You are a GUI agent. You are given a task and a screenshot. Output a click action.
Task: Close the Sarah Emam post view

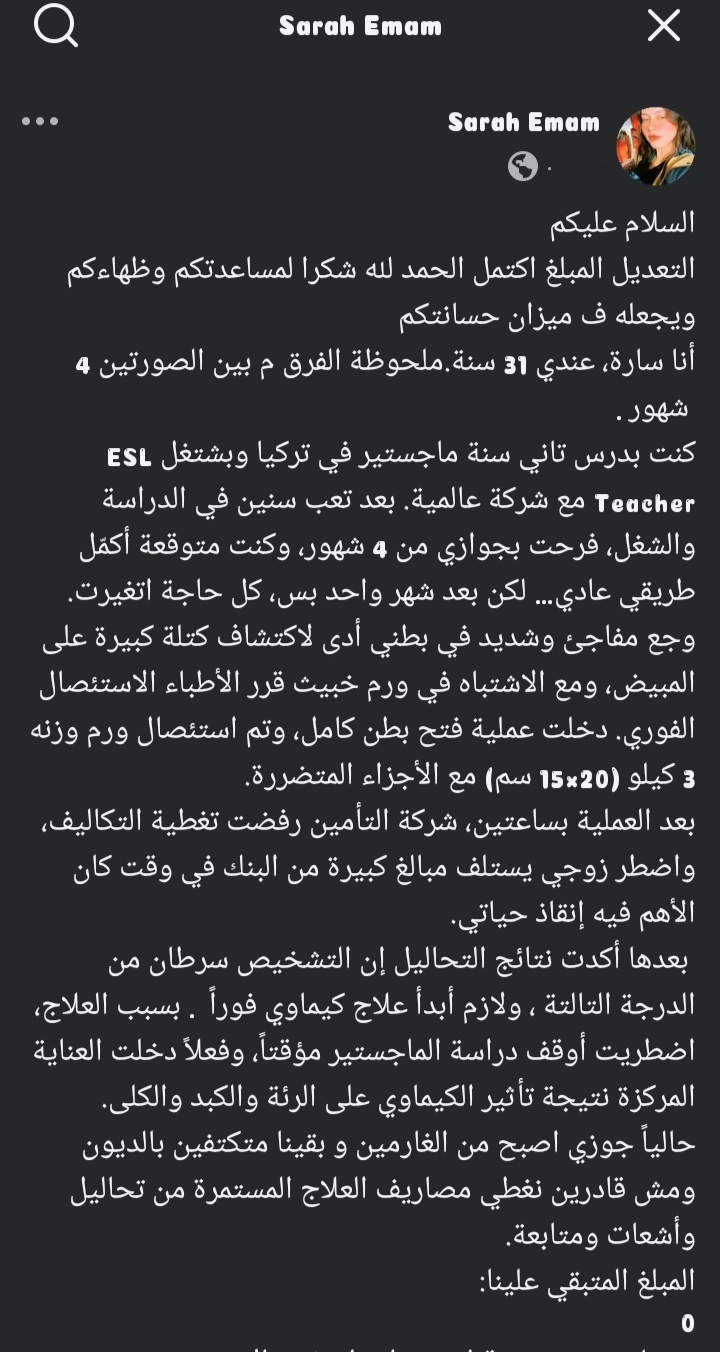pyautogui.click(x=664, y=27)
